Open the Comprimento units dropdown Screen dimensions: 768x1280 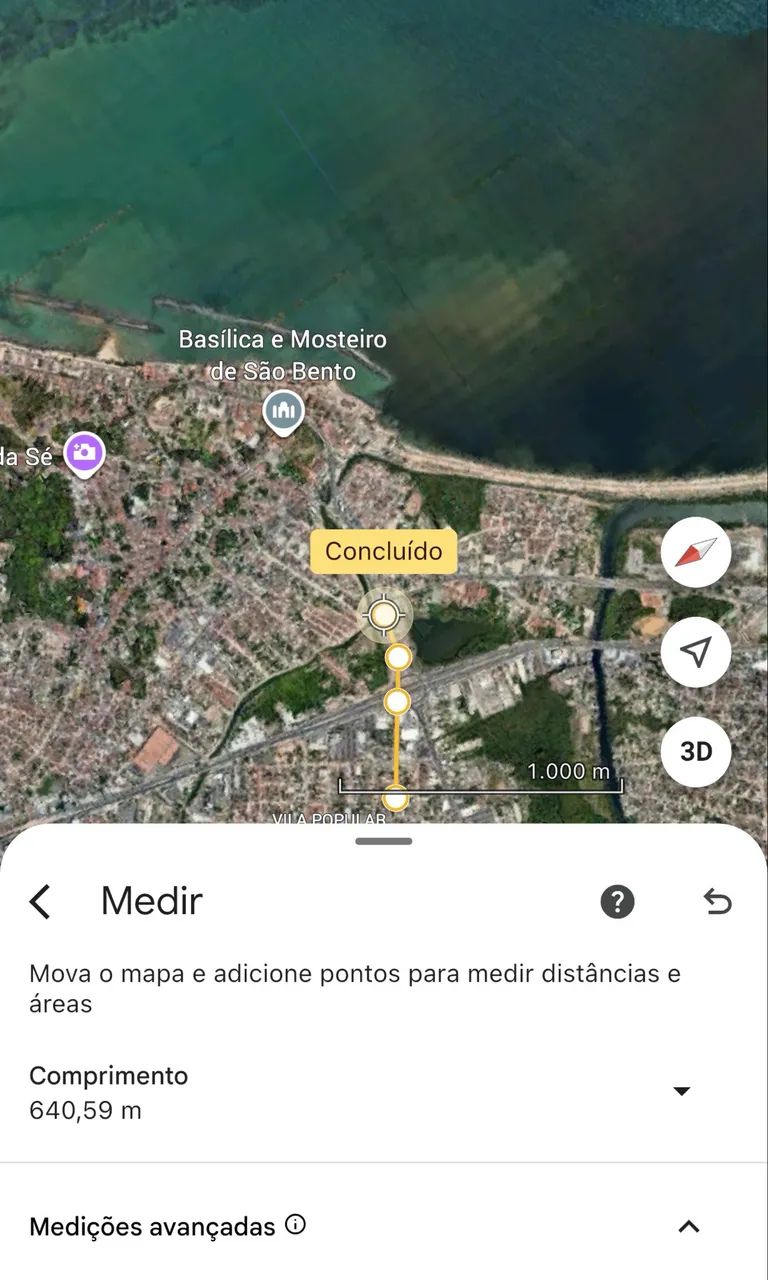pos(682,1091)
